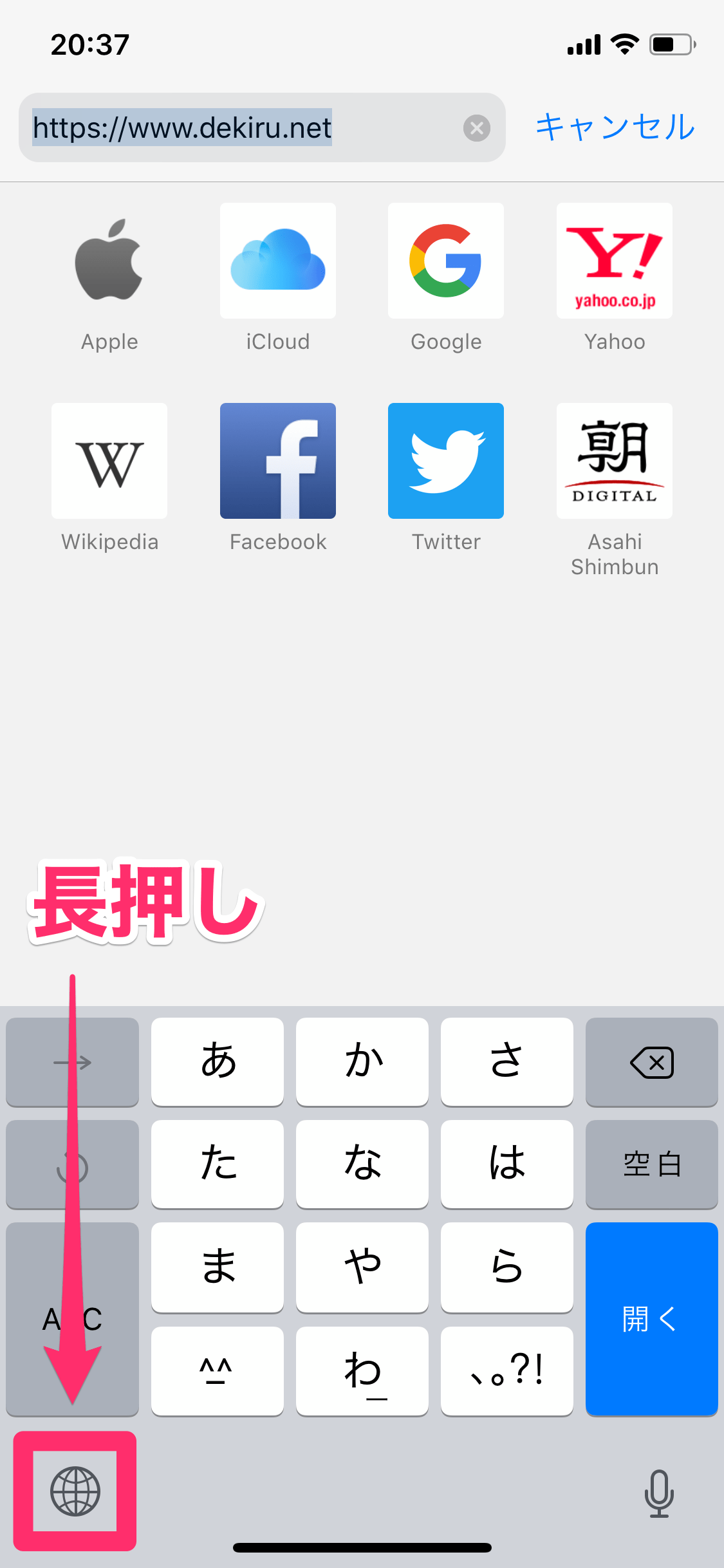Open Wikipedia from favorites
The height and width of the screenshot is (1568, 724).
109,460
